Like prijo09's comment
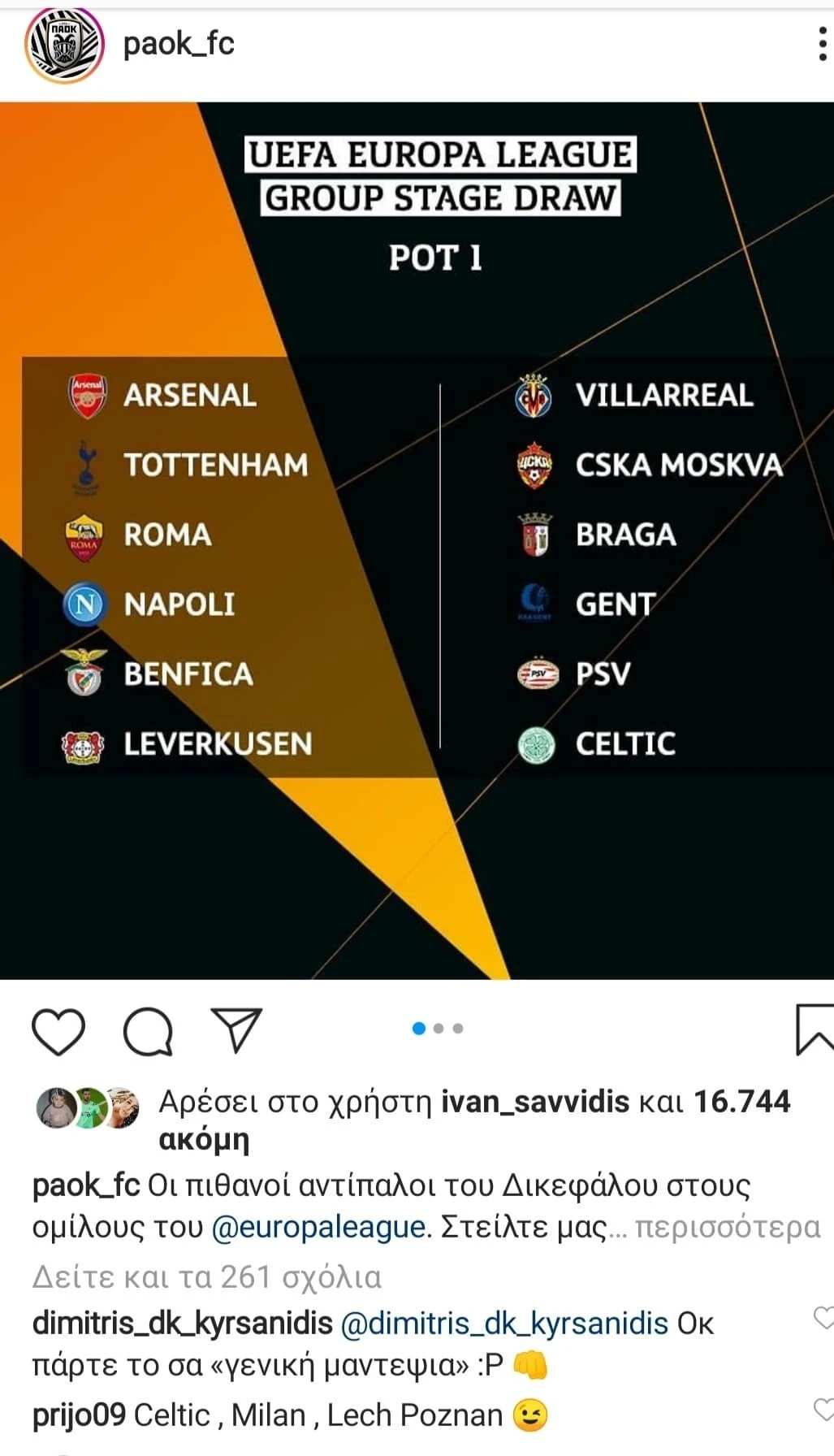The height and width of the screenshot is (1456, 834). (x=823, y=1409)
